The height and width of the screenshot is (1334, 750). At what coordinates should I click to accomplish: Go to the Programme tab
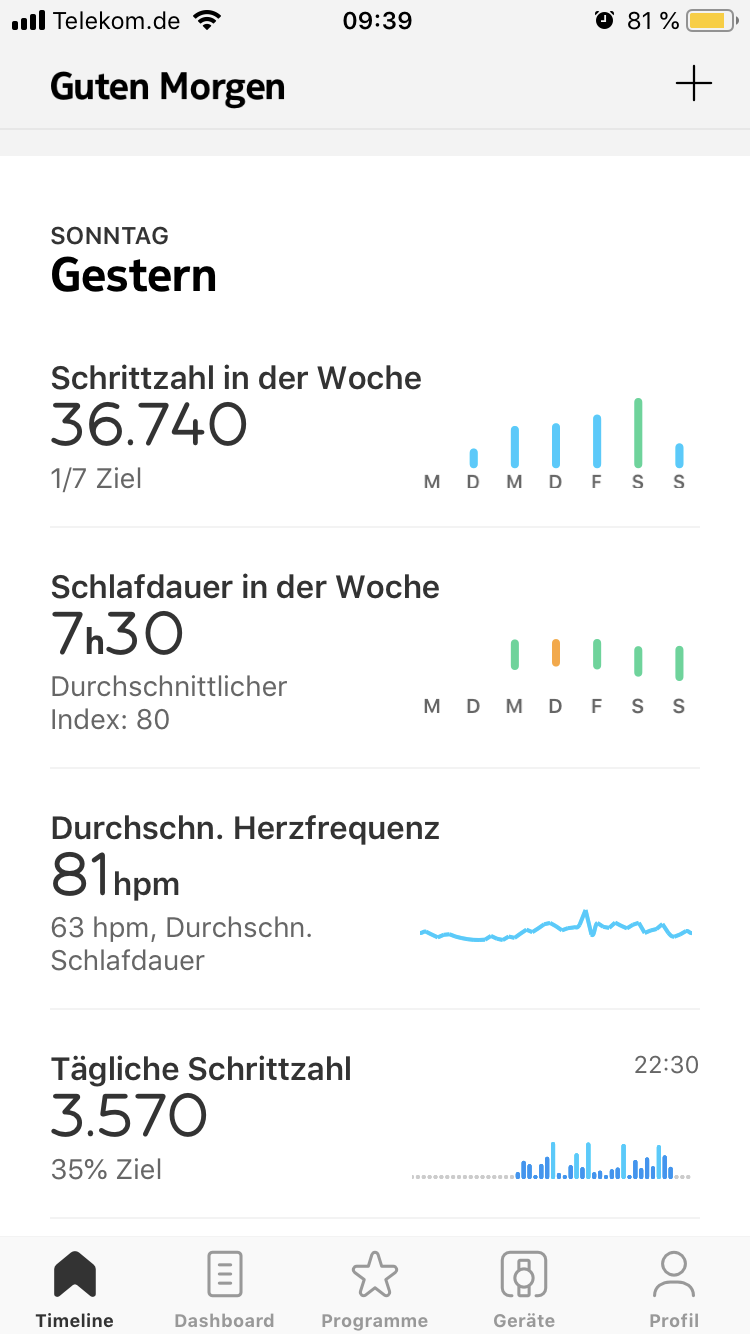click(375, 1289)
